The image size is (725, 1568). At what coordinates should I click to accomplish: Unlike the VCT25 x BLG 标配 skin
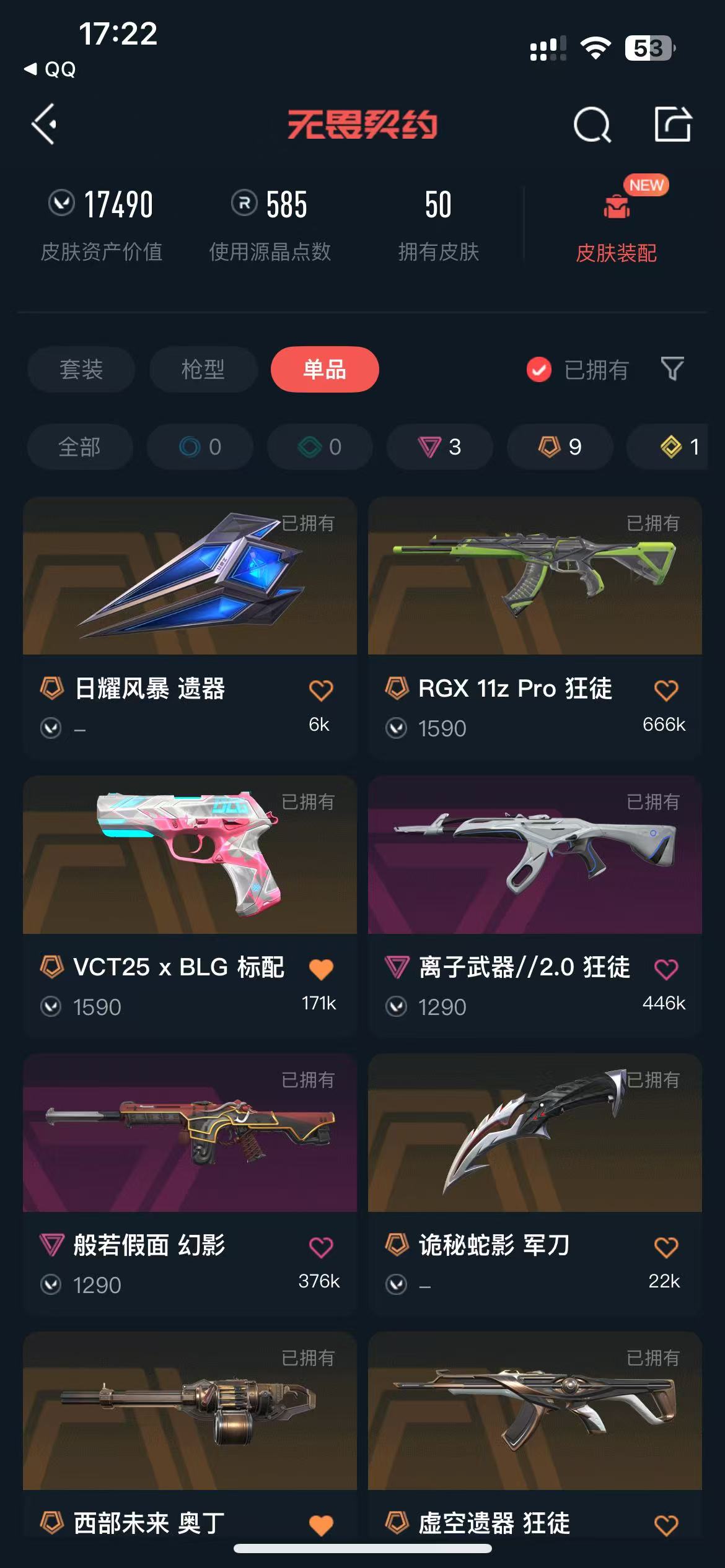[x=321, y=969]
